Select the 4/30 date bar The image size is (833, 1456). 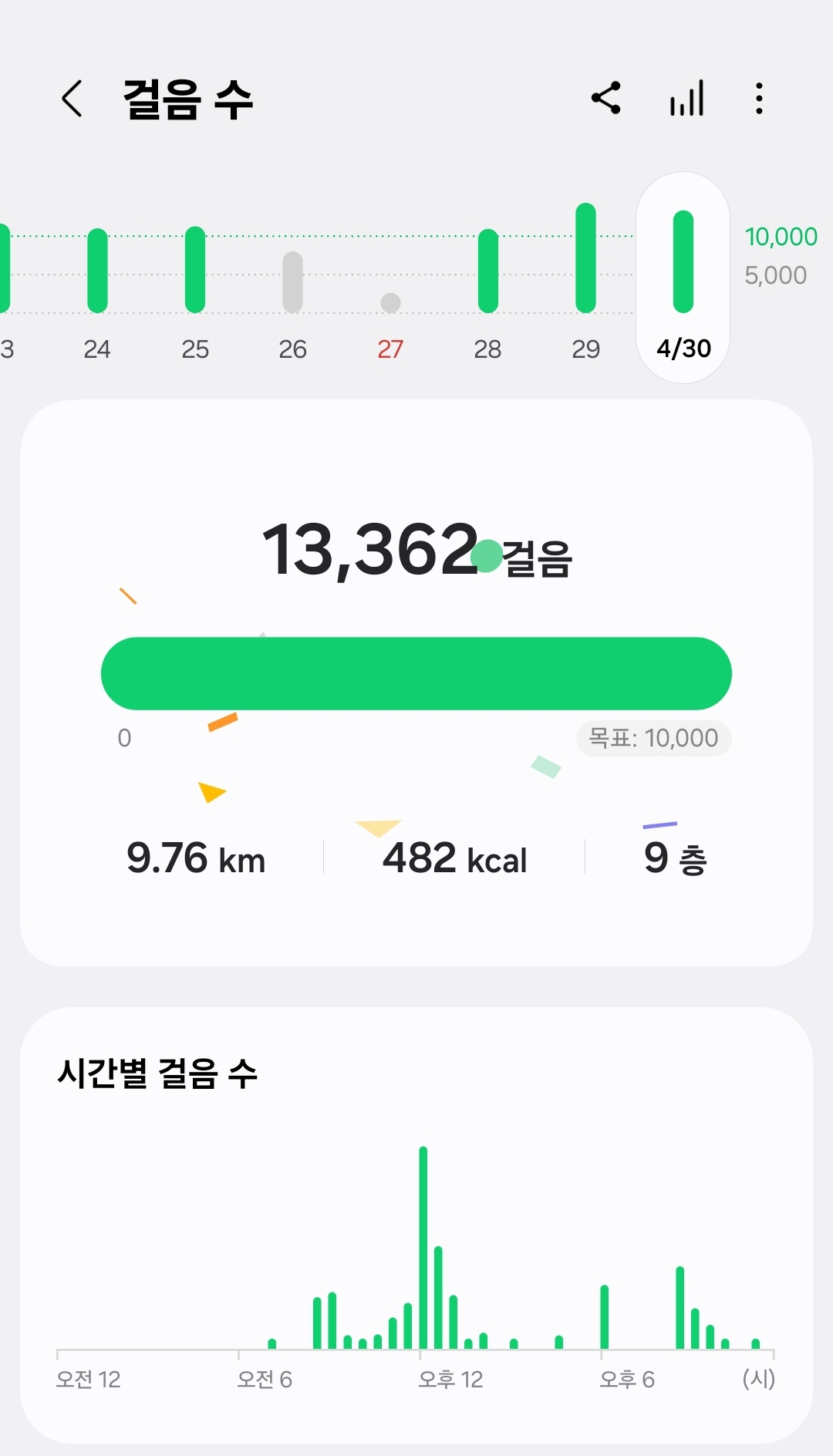click(683, 278)
